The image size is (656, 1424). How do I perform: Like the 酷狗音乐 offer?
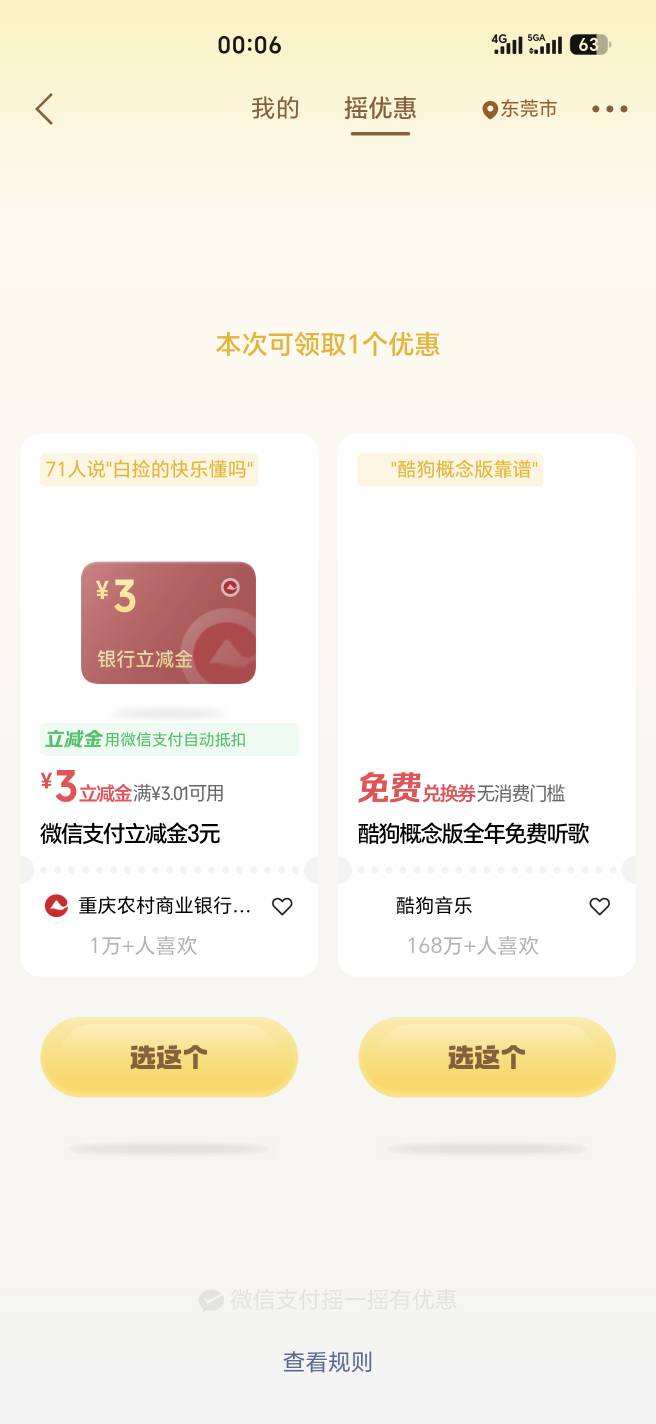(x=599, y=906)
